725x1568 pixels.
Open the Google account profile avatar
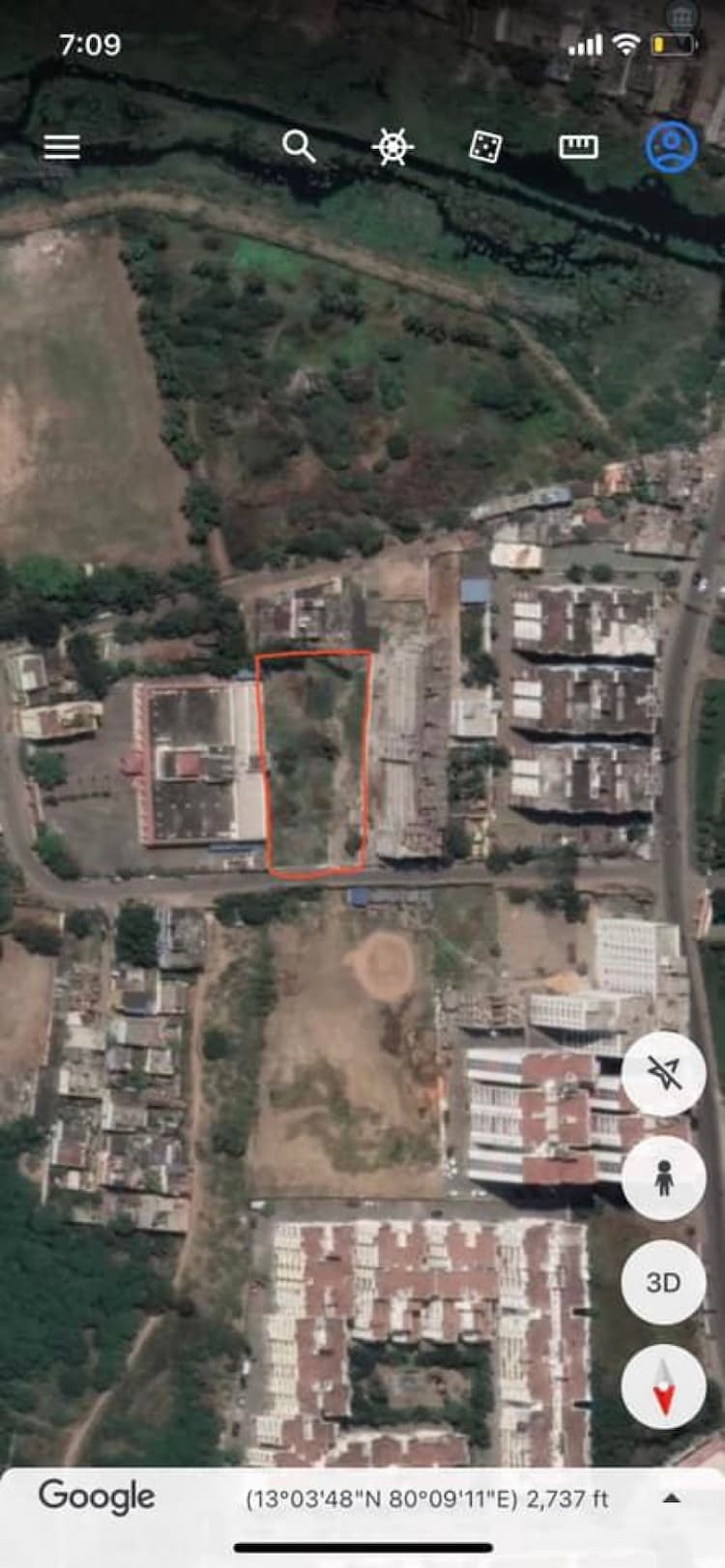(x=672, y=148)
